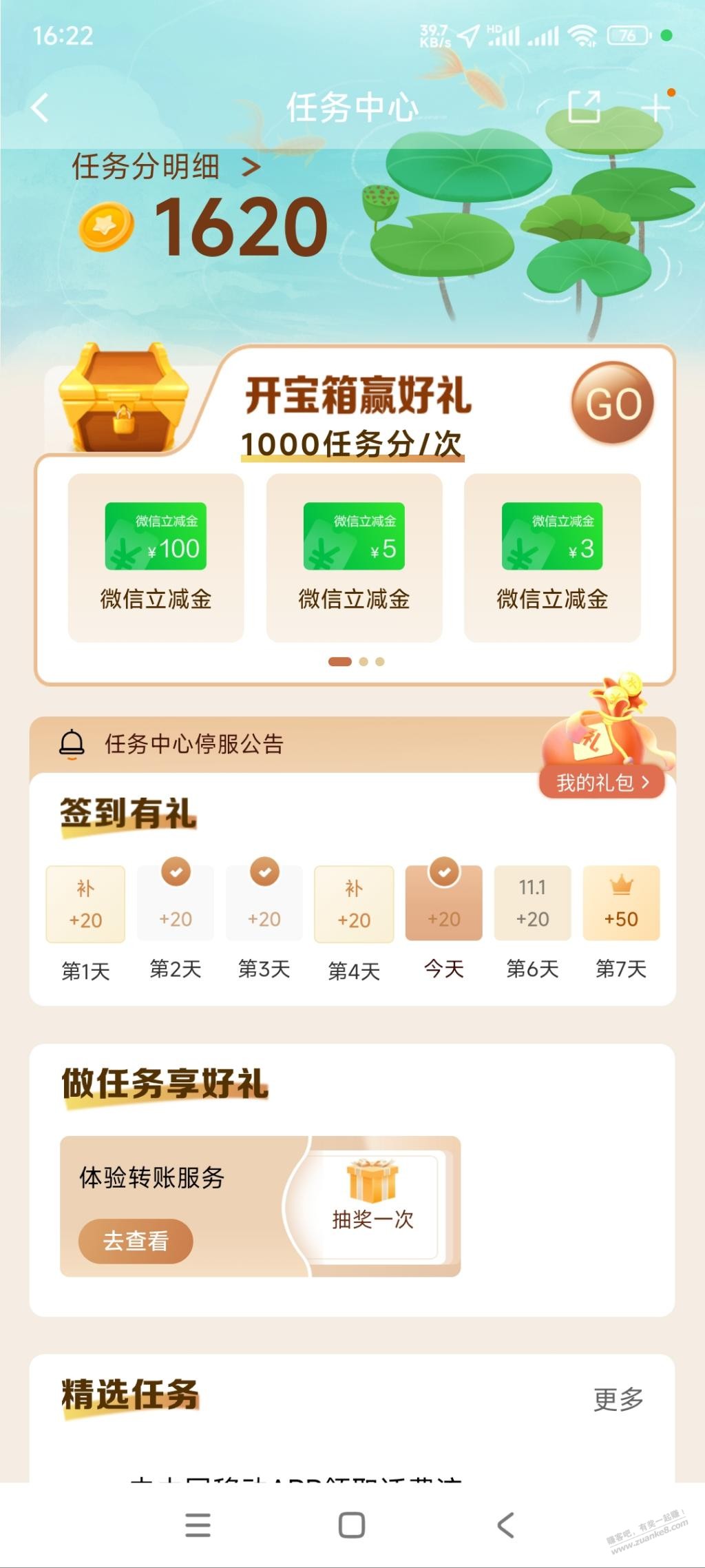
Task: Select the ¥5 微信立减金 reward card
Action: [x=354, y=557]
